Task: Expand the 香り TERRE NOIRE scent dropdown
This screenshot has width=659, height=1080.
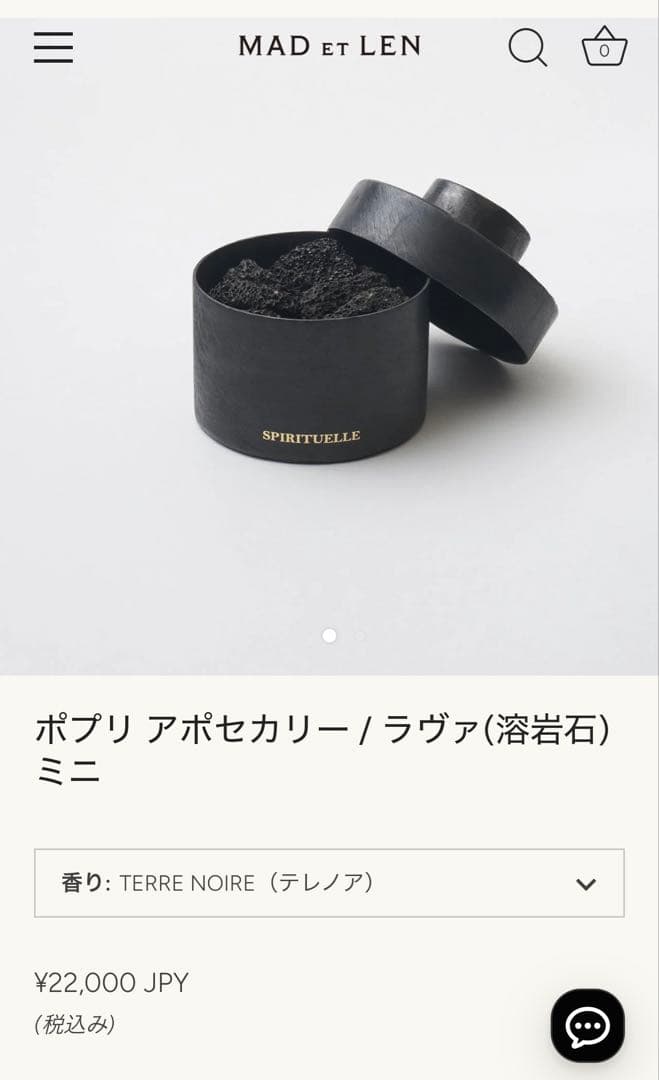Action: (329, 883)
